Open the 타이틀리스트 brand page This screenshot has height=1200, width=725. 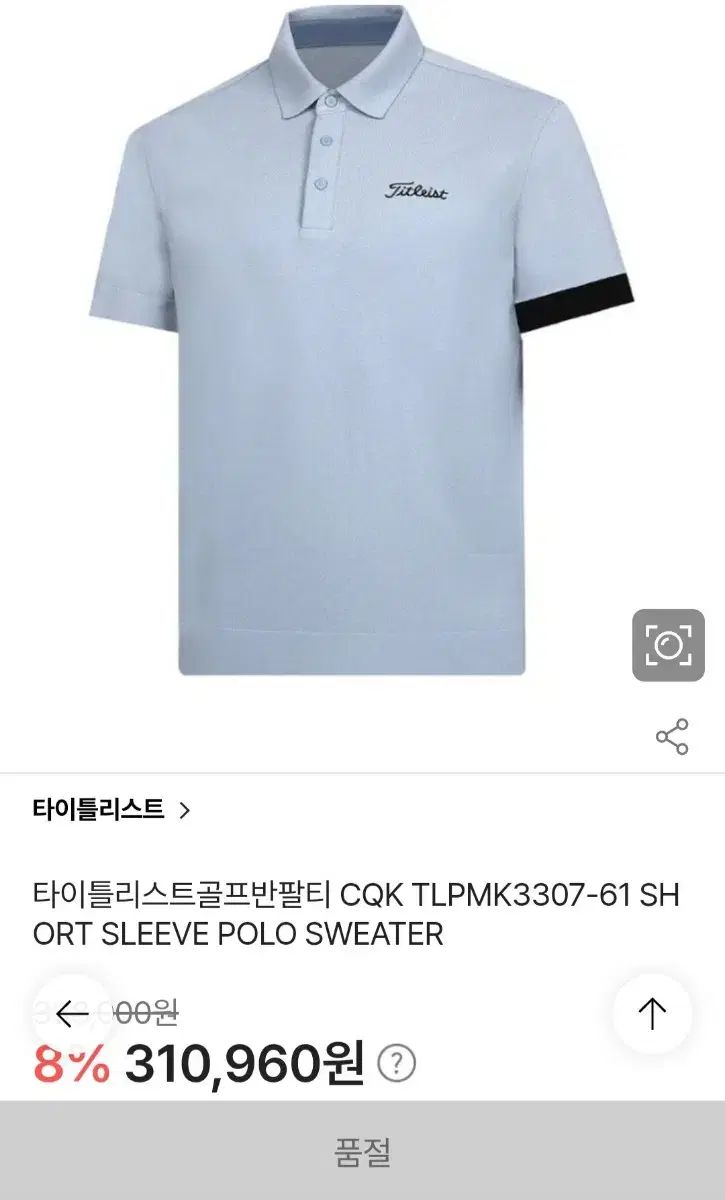click(110, 810)
